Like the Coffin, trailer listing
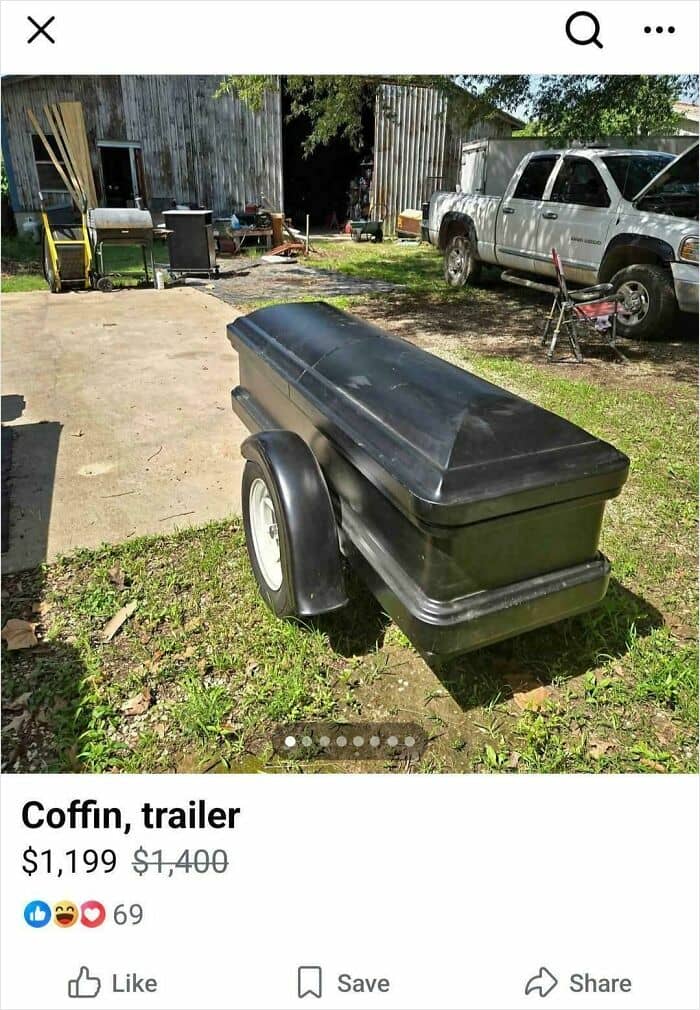Viewport: 700px width, 1010px height. click(112, 983)
